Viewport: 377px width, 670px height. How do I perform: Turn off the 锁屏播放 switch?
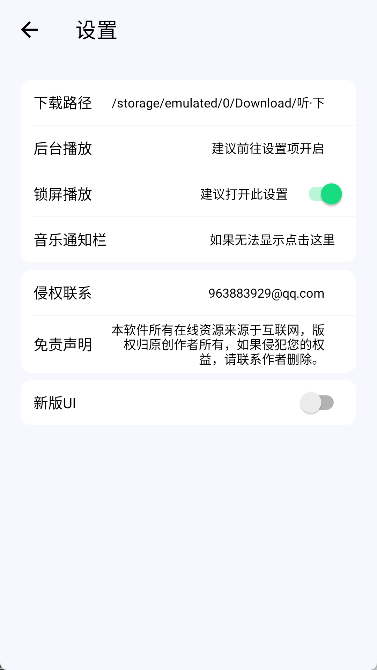(325, 194)
